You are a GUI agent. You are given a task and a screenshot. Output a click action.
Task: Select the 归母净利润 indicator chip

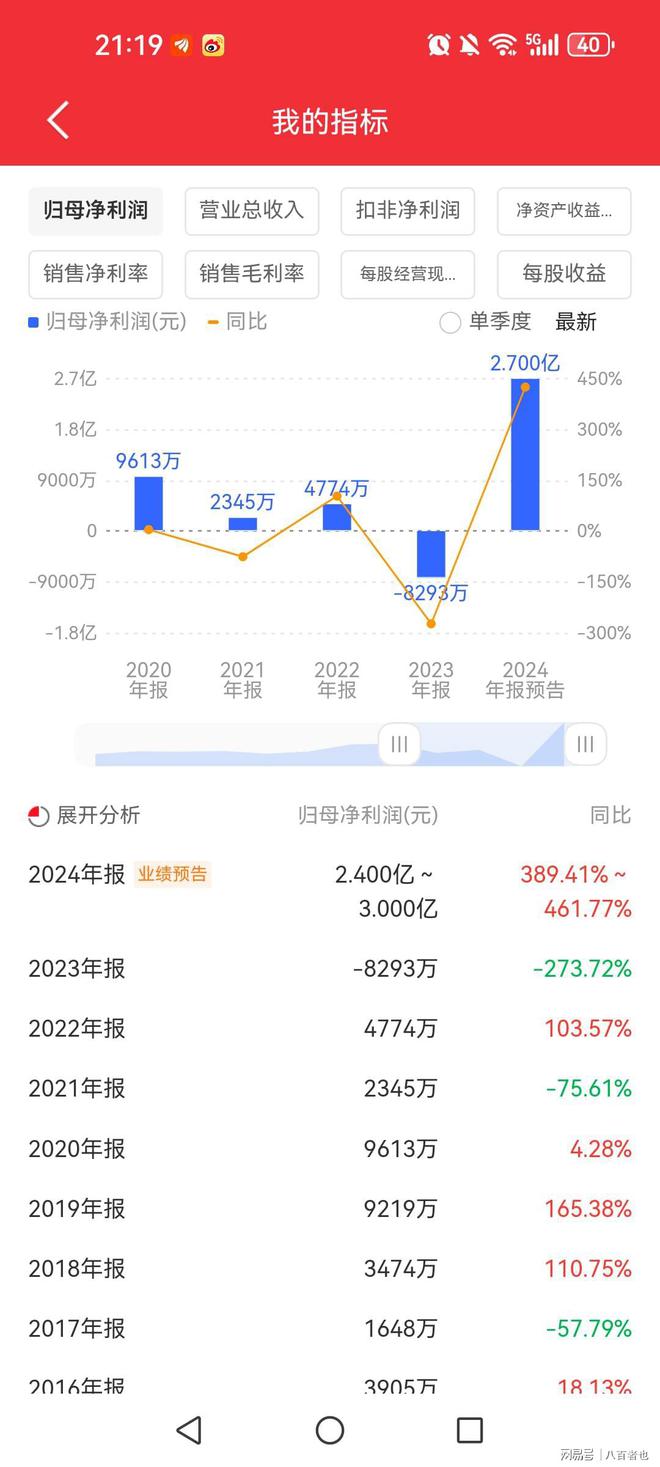95,211
